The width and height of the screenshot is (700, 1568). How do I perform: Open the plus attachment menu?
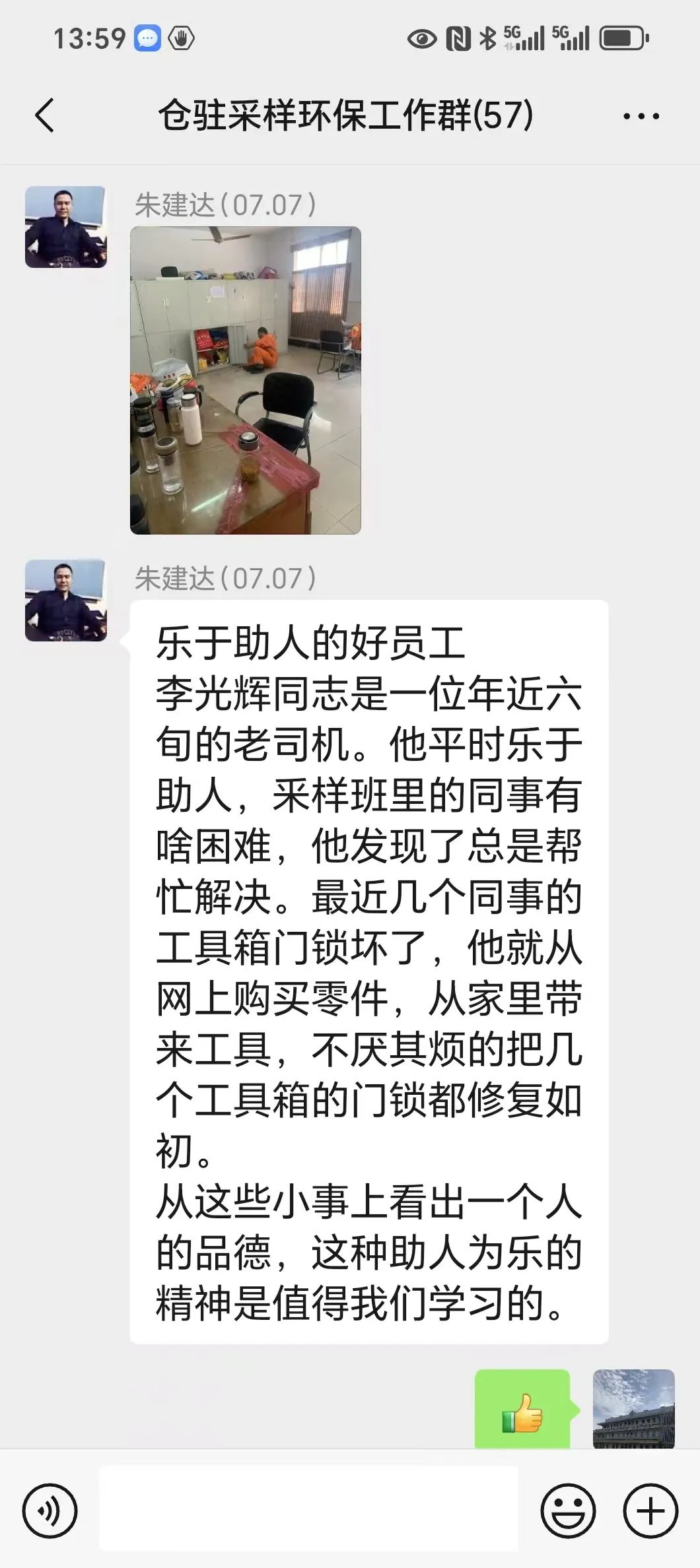point(650,1510)
